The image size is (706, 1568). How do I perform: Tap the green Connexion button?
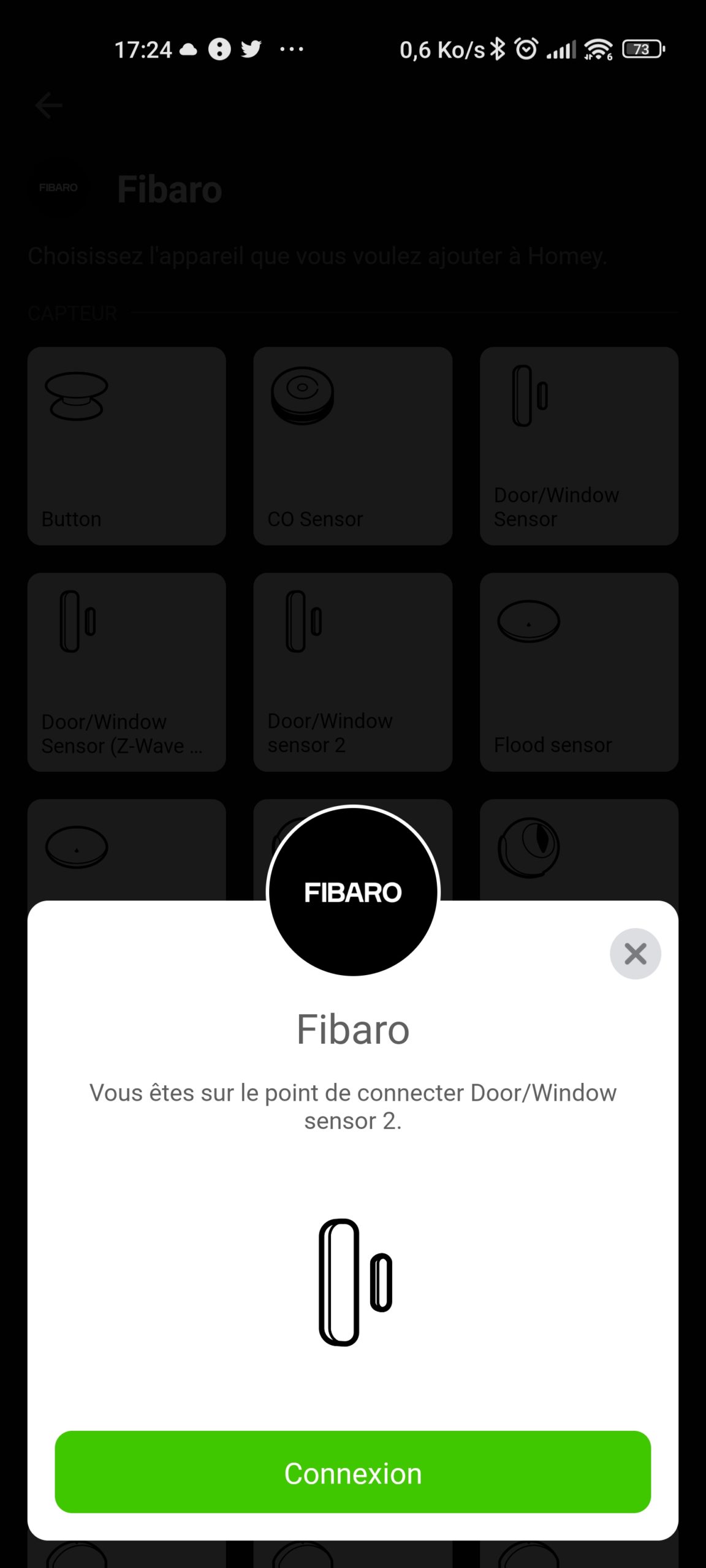tap(353, 1472)
